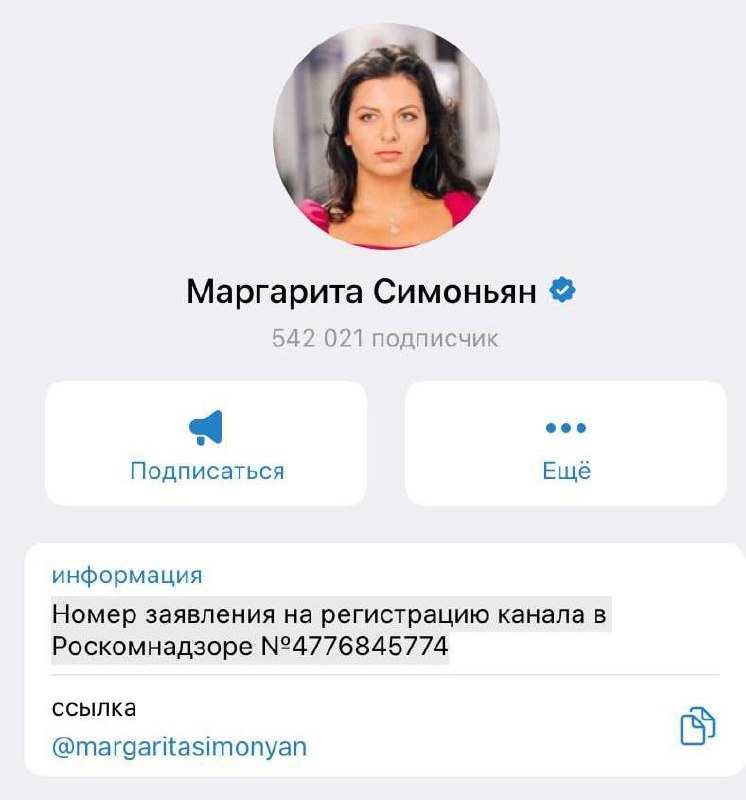Copy the channel link with the copy icon

(698, 726)
